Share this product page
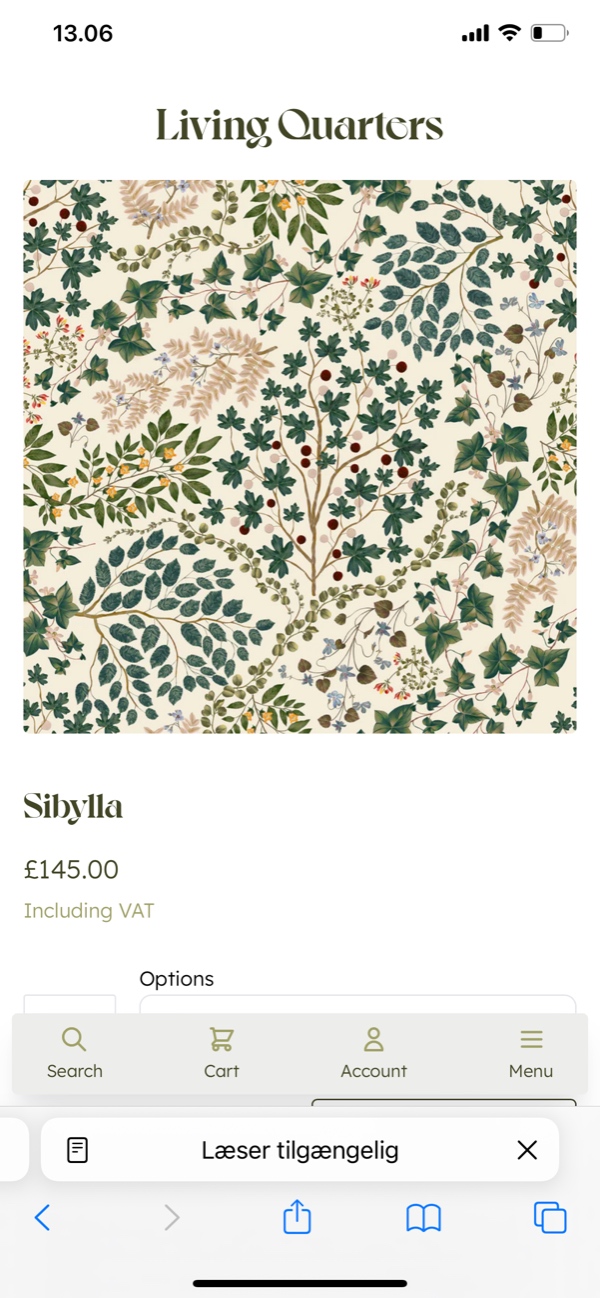Screen dimensions: 600x1298 297,1217
